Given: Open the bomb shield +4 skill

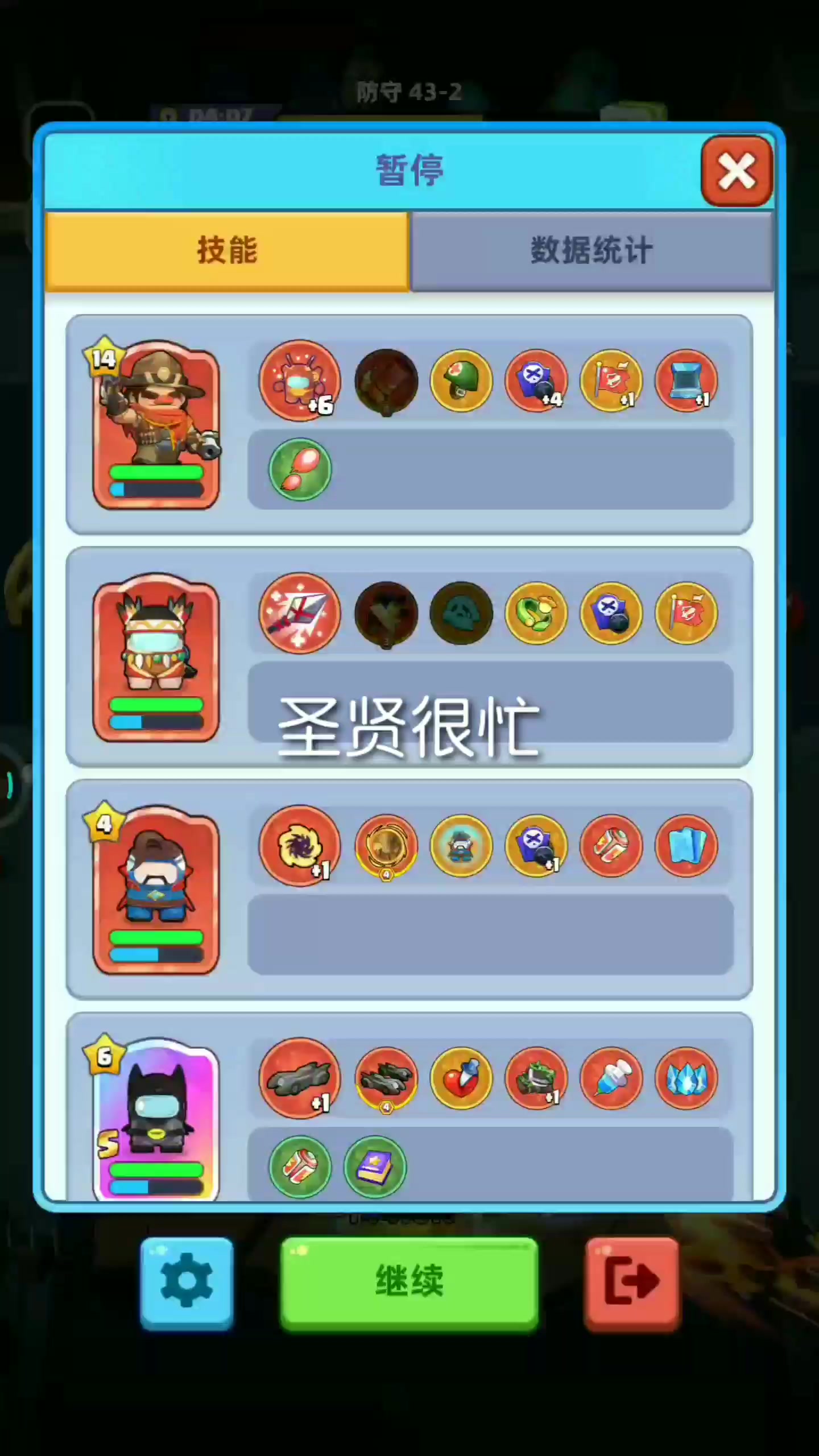Looking at the screenshot, I should 536,381.
